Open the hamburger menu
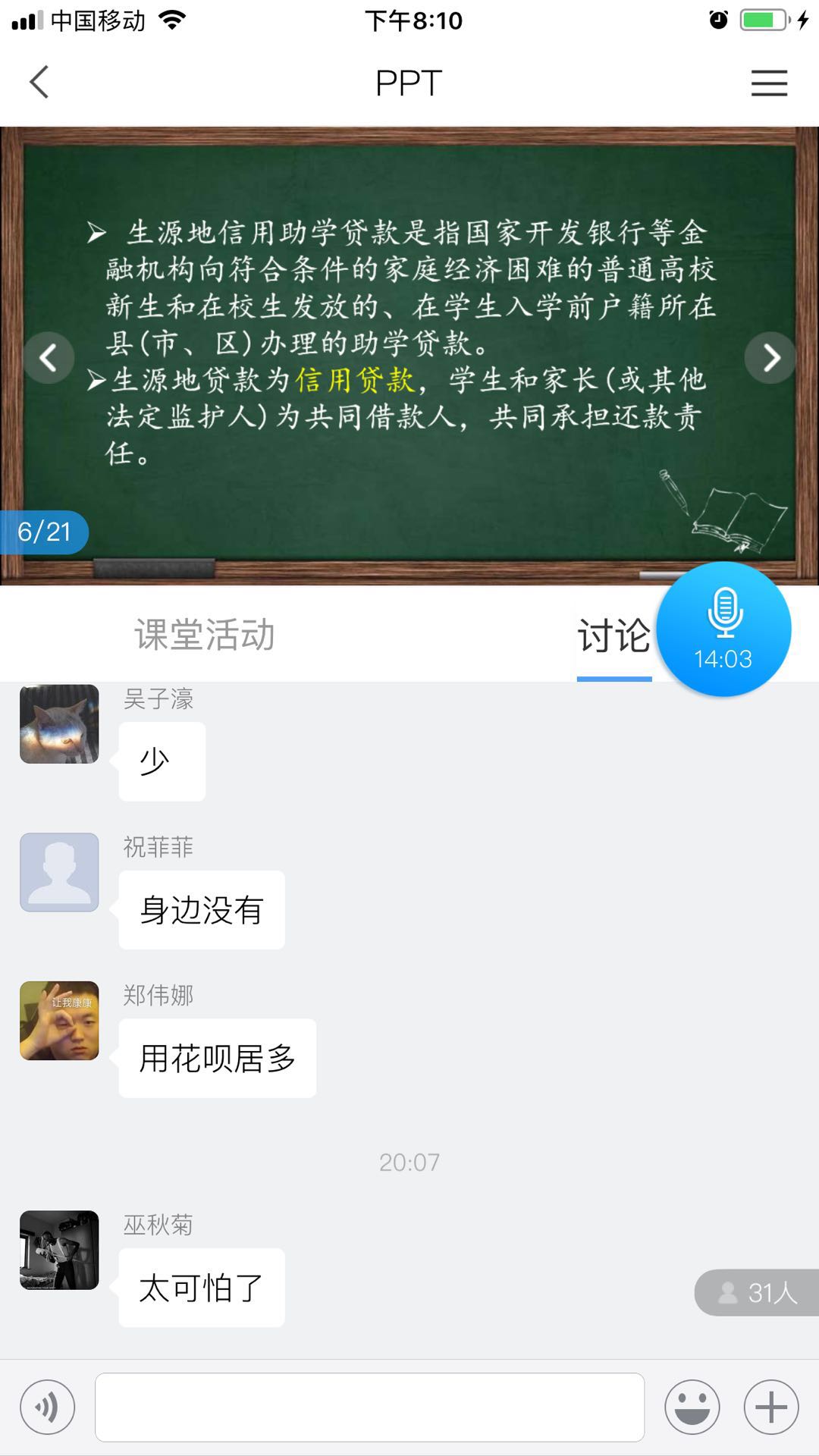Image resolution: width=819 pixels, height=1456 pixels. (769, 83)
